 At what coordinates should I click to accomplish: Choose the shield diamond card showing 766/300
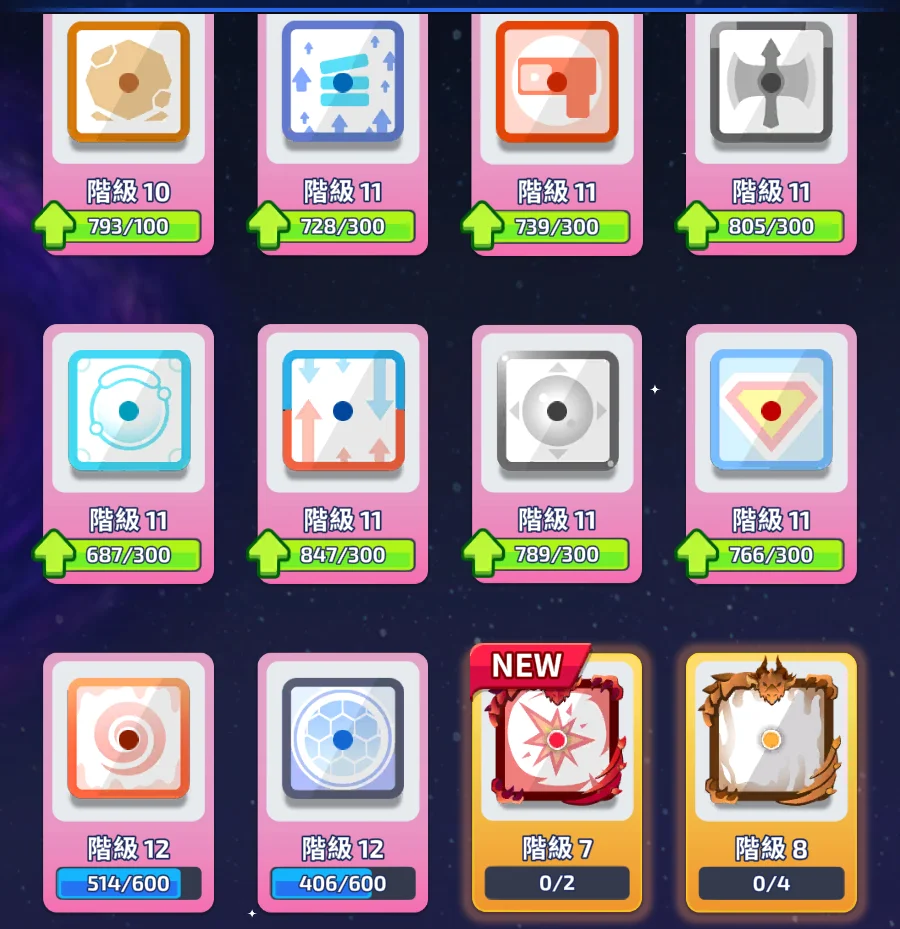click(771, 411)
